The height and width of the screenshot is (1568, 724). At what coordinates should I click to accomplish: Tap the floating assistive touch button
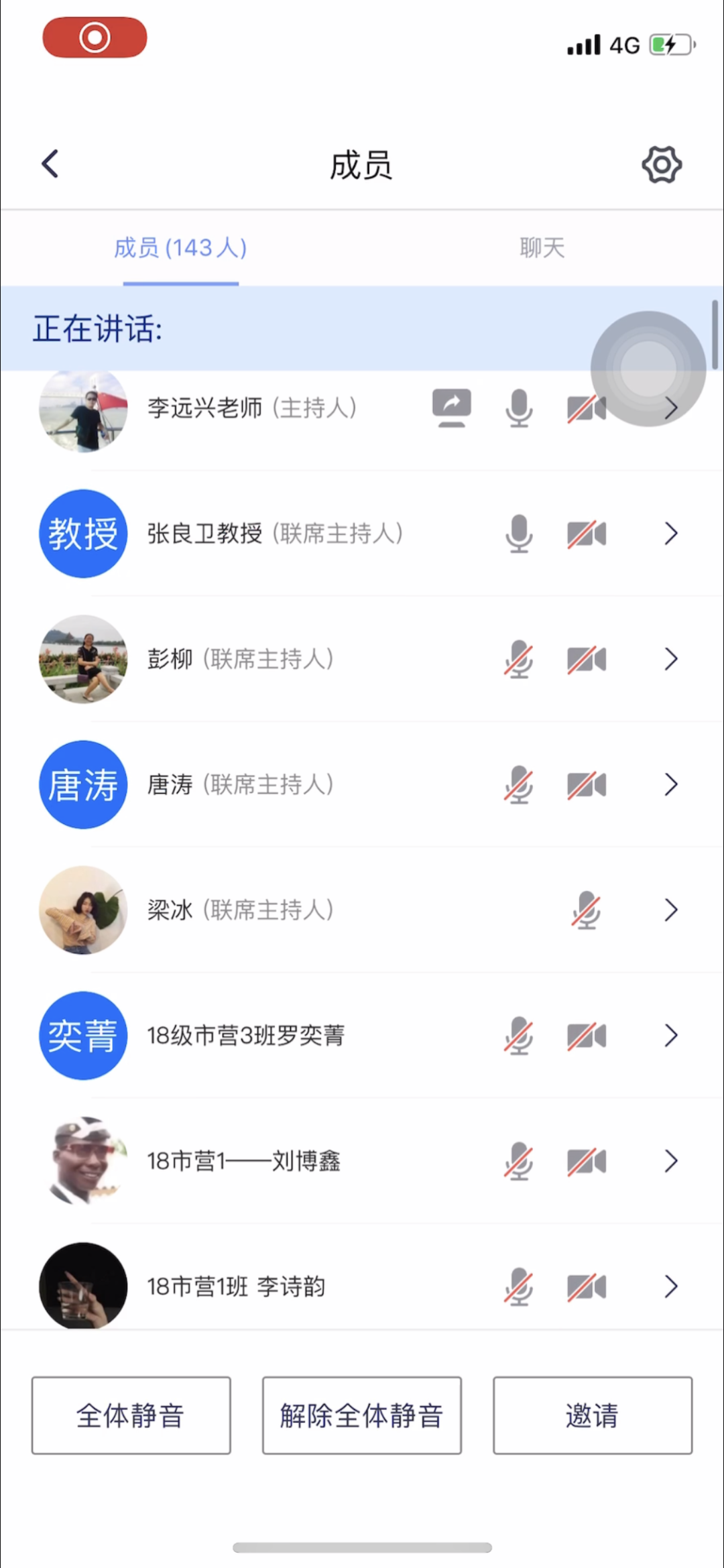pyautogui.click(x=648, y=368)
